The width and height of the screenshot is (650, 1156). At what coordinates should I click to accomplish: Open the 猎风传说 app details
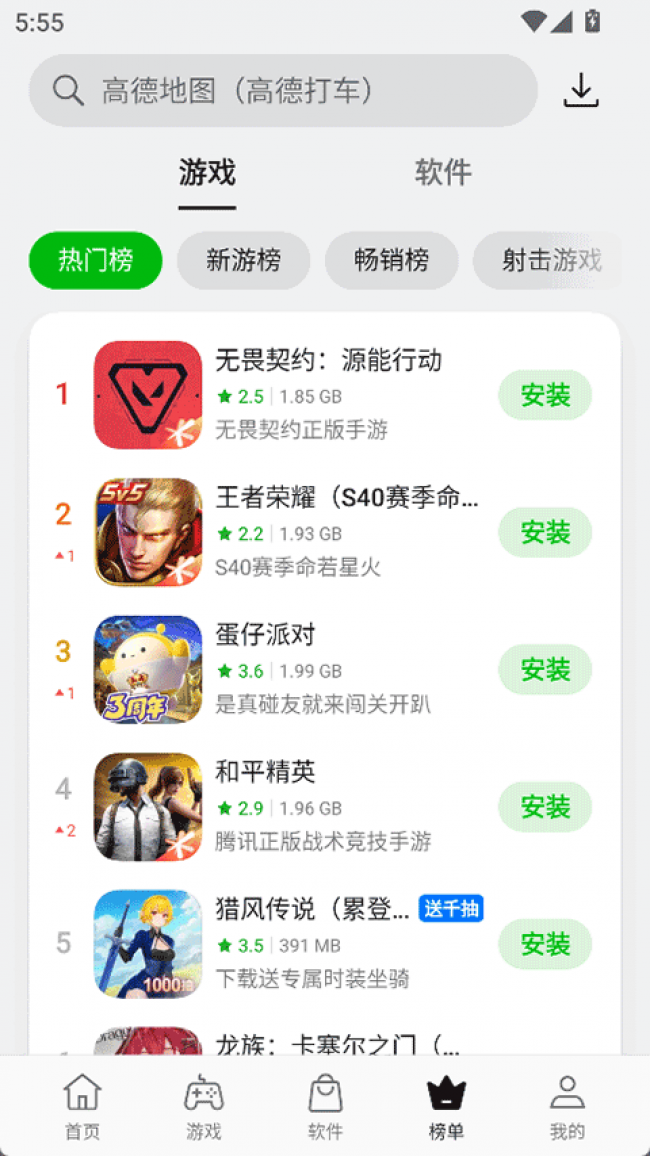tap(312, 909)
